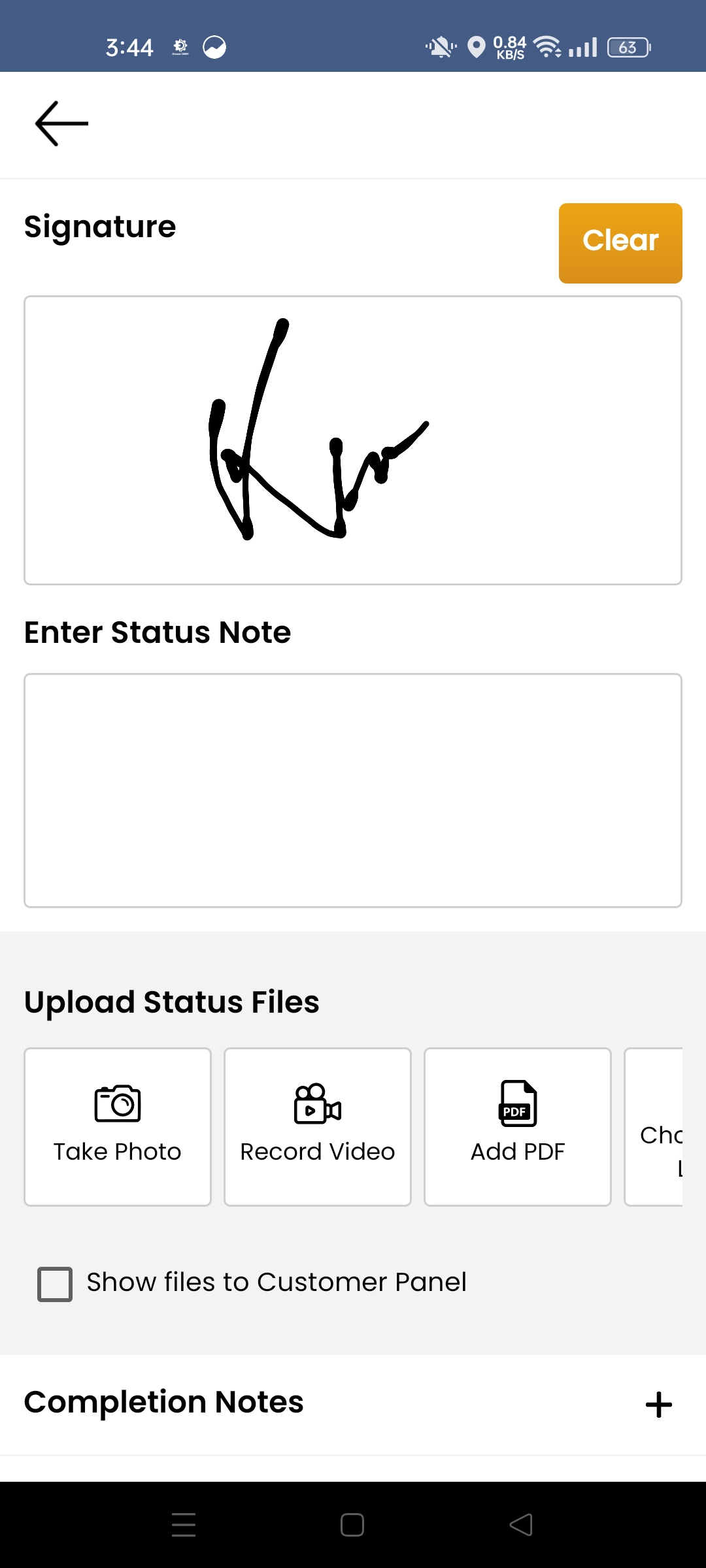Go back using the top arrow

click(61, 123)
